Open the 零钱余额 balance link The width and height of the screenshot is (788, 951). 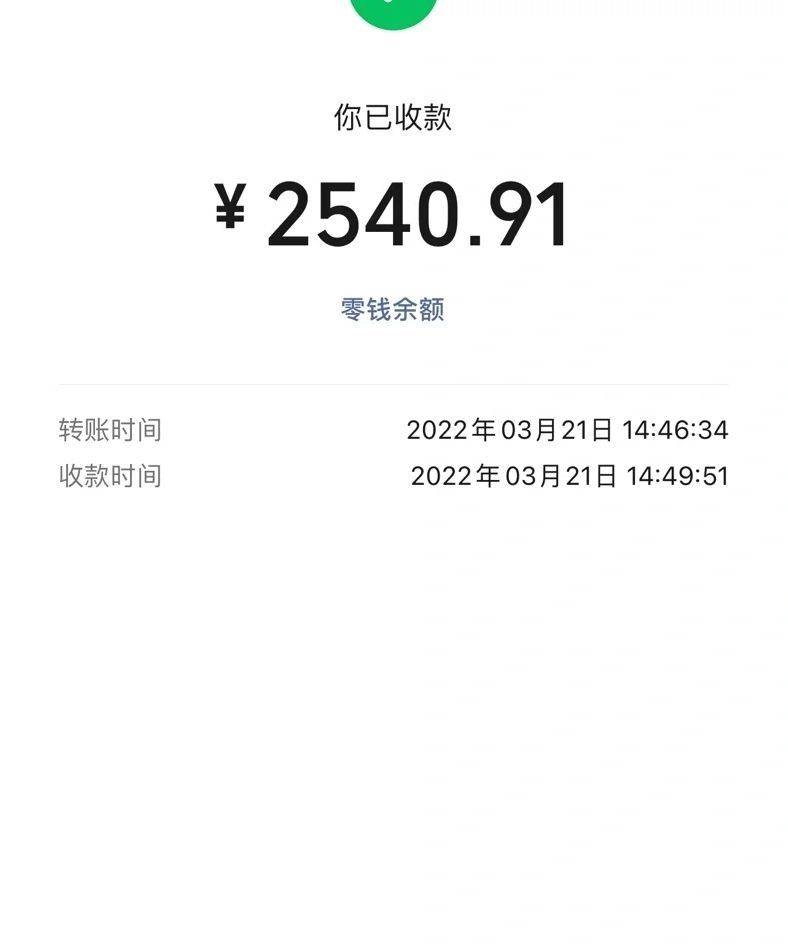(x=392, y=309)
